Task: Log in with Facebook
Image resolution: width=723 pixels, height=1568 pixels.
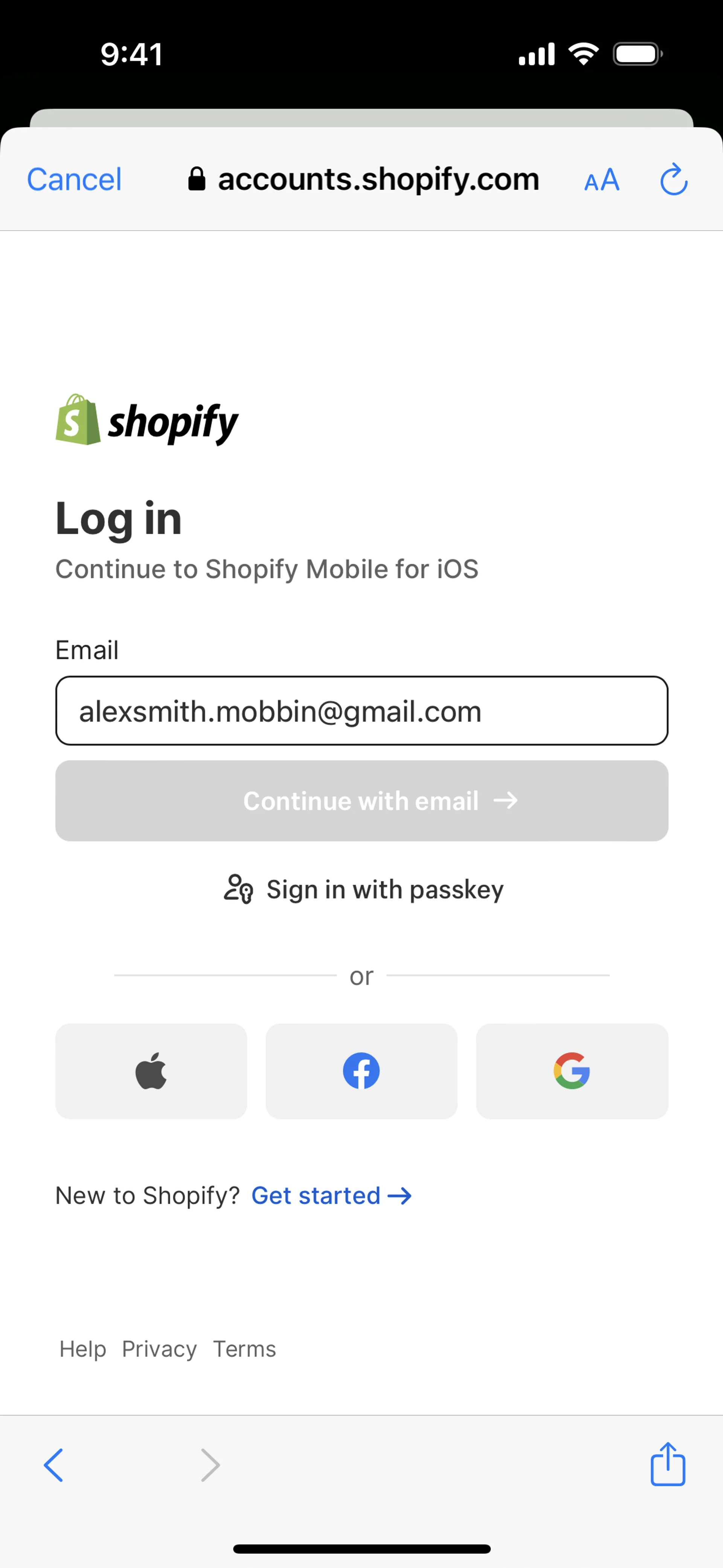Action: [361, 1071]
